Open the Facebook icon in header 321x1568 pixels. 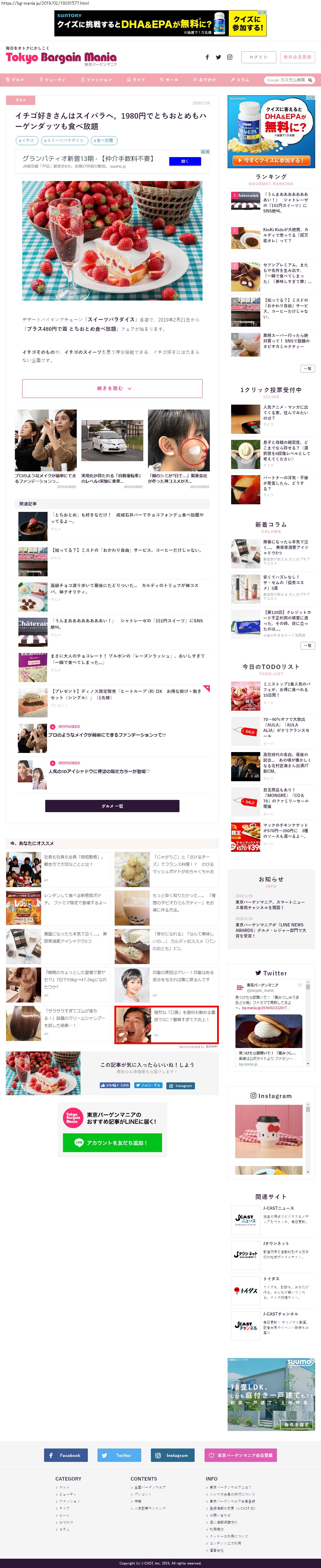pos(207,57)
